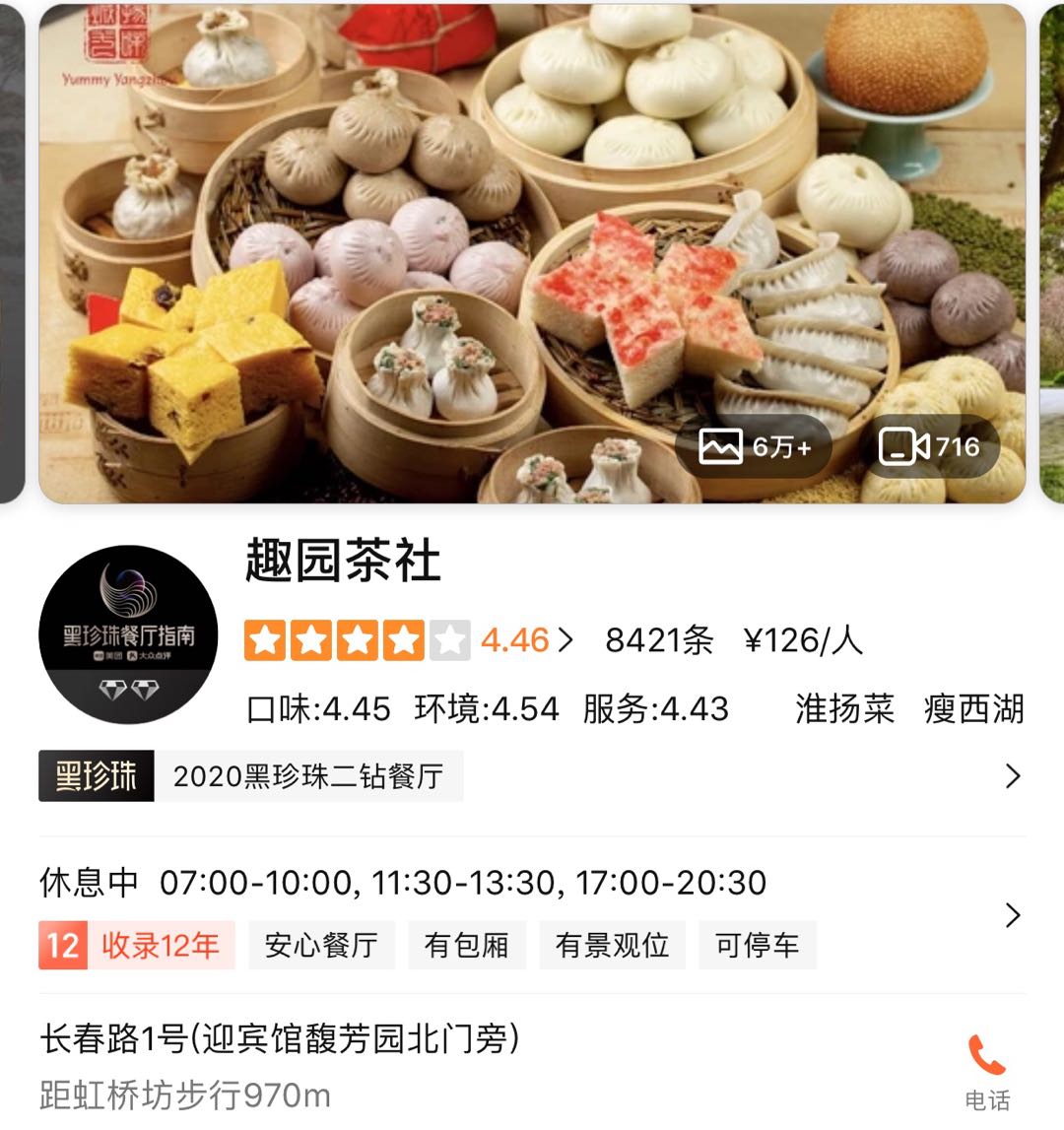Open the 2020黑珍珠二钻餐厅 award row
The width and height of the screenshot is (1064, 1130).
[532, 776]
